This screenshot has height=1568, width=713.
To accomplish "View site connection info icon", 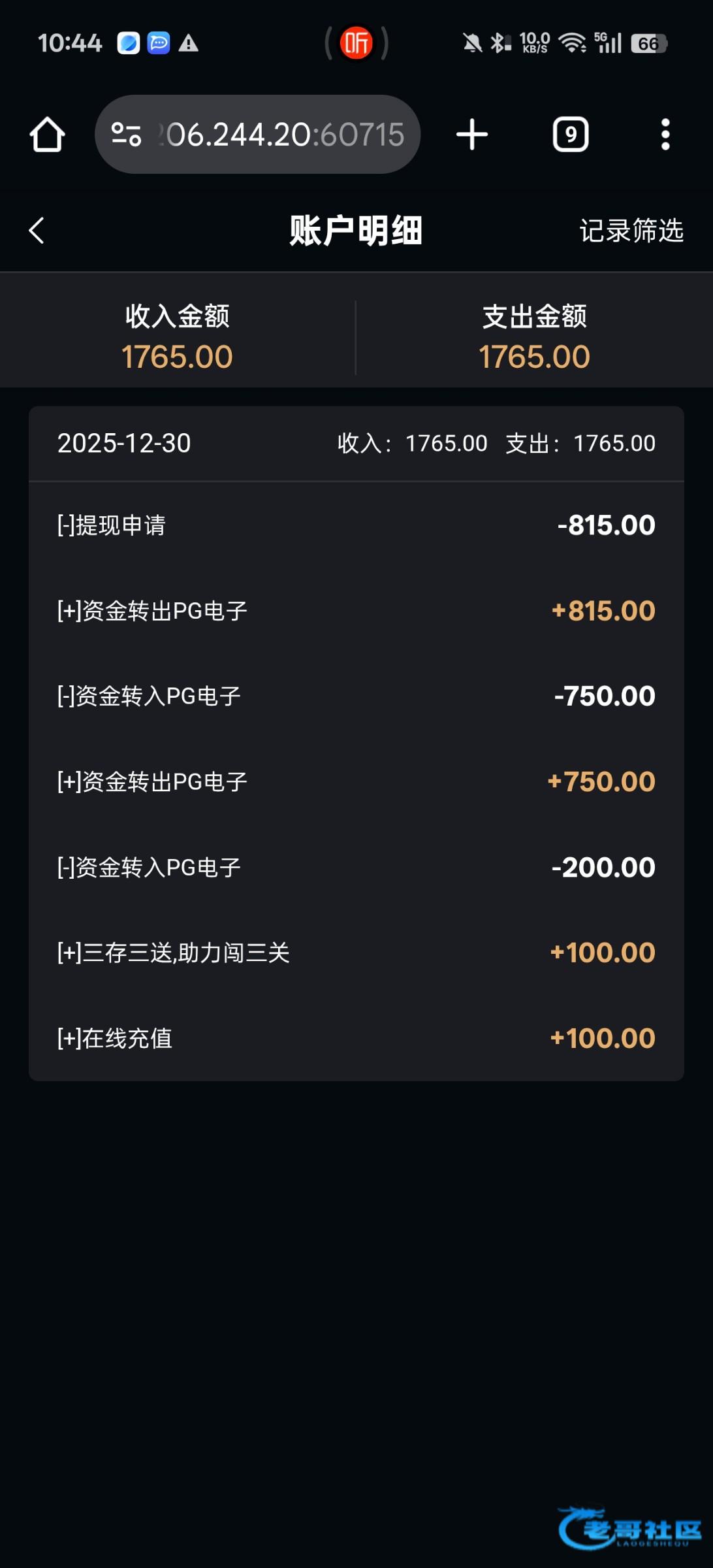I will [x=126, y=135].
